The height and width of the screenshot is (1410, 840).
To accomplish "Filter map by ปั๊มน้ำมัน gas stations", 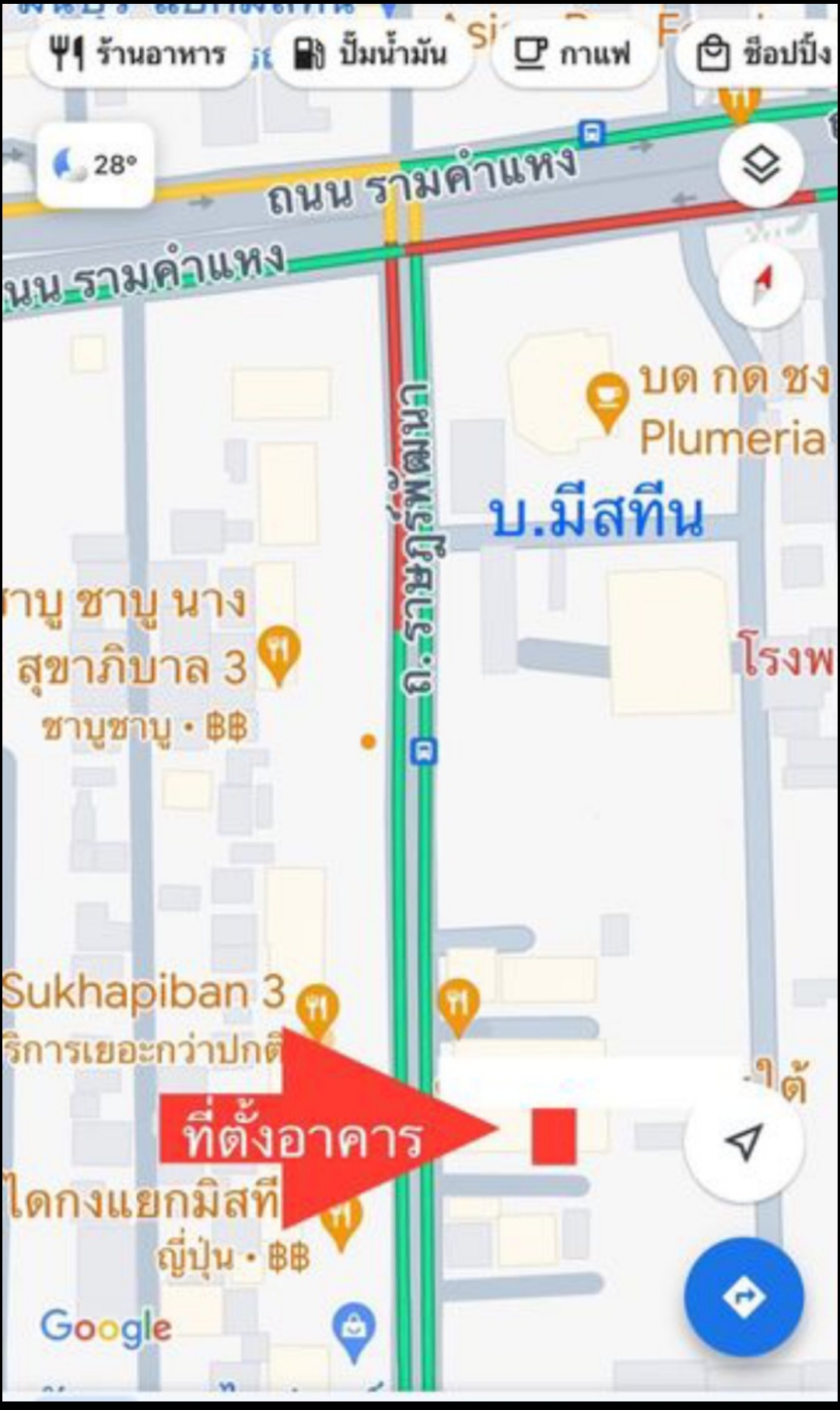I will coord(371,54).
